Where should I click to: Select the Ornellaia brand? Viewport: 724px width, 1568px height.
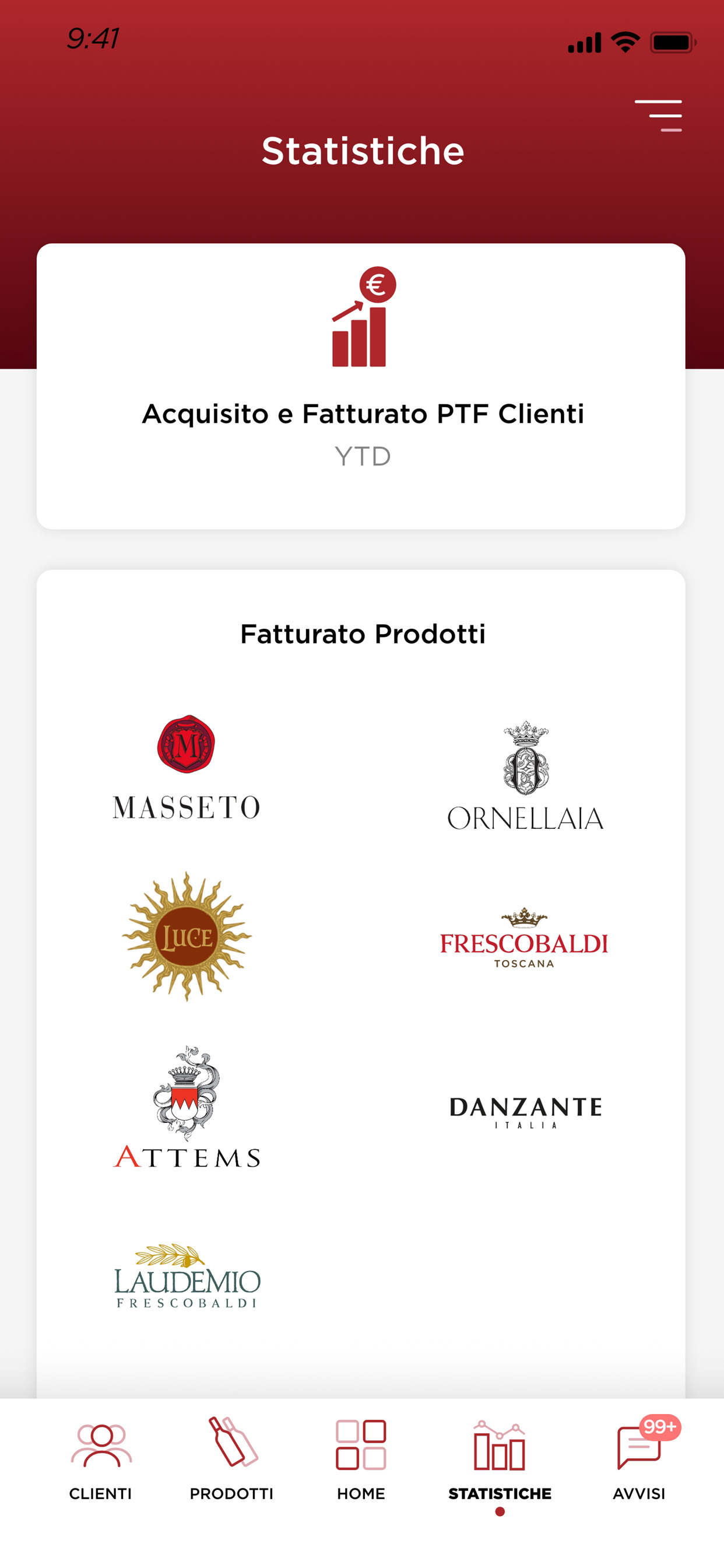pyautogui.click(x=525, y=775)
